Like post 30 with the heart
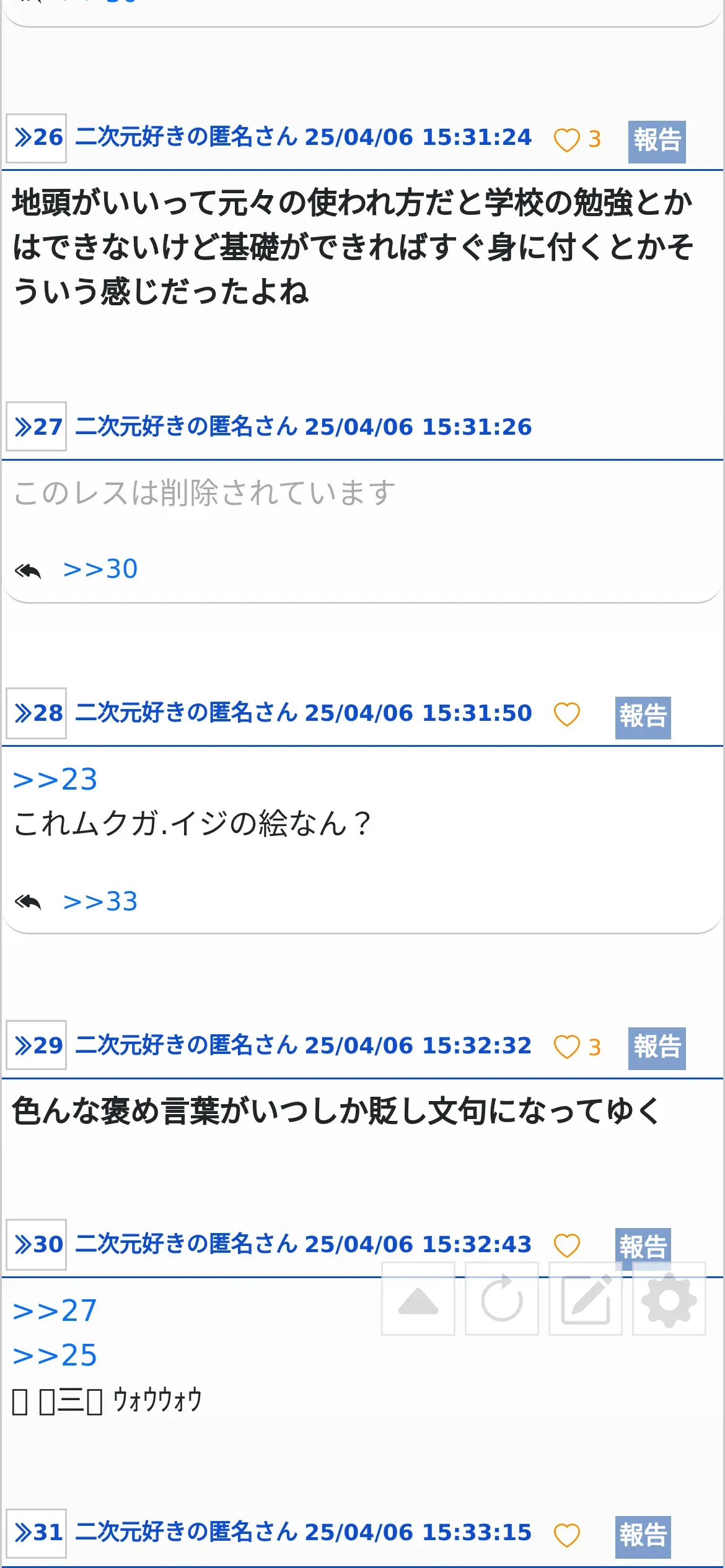Image resolution: width=725 pixels, height=1568 pixels. pos(566,1245)
